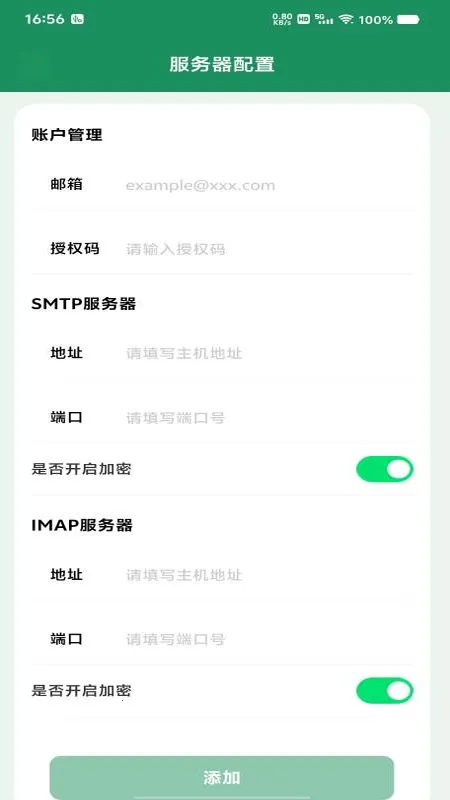The height and width of the screenshot is (800, 450).
Task: Select the SMTP服务器 地址 host address field
Action: [x=268, y=353]
